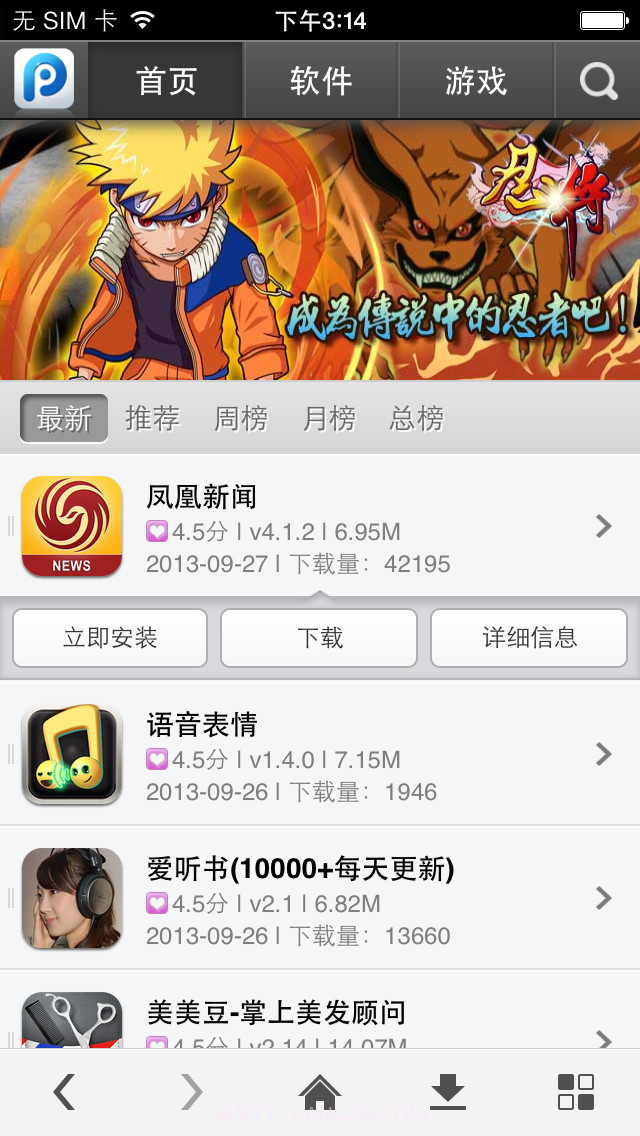
Task: Open 详细信息 for 凤凰新闻
Action: (529, 638)
